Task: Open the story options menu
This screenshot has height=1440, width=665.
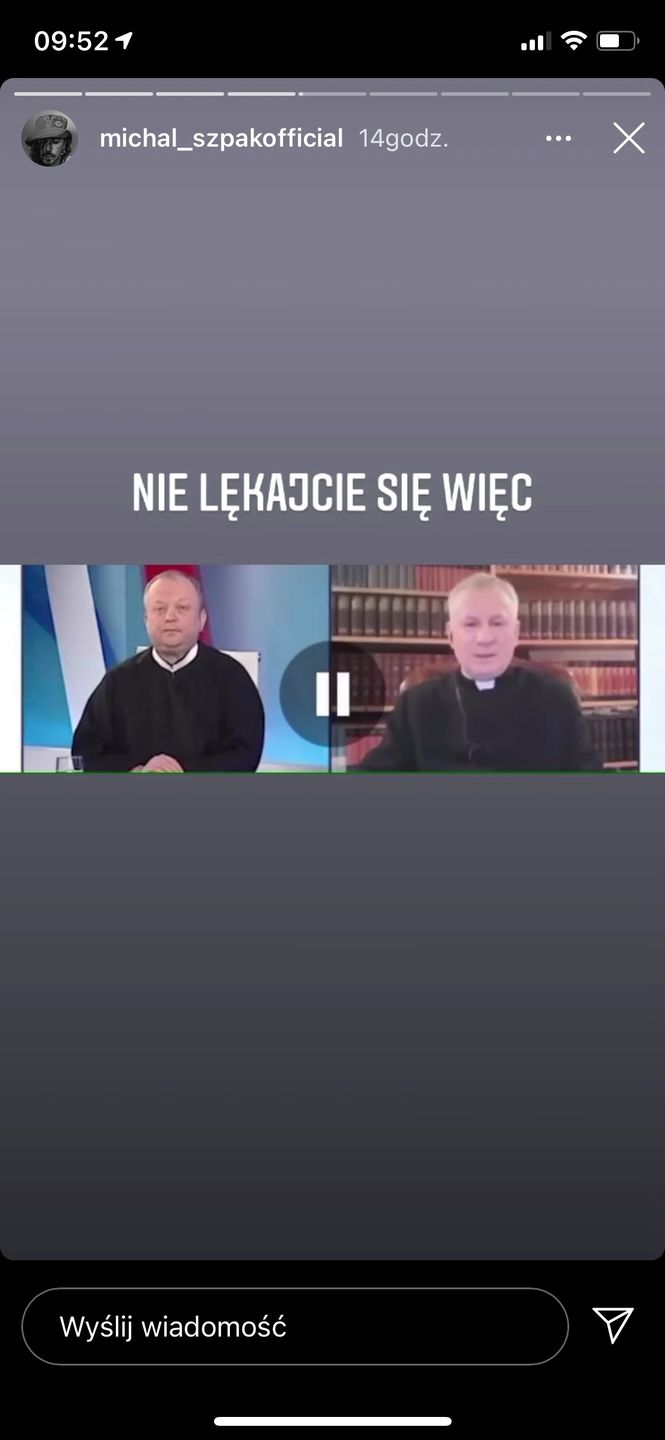Action: 558,139
